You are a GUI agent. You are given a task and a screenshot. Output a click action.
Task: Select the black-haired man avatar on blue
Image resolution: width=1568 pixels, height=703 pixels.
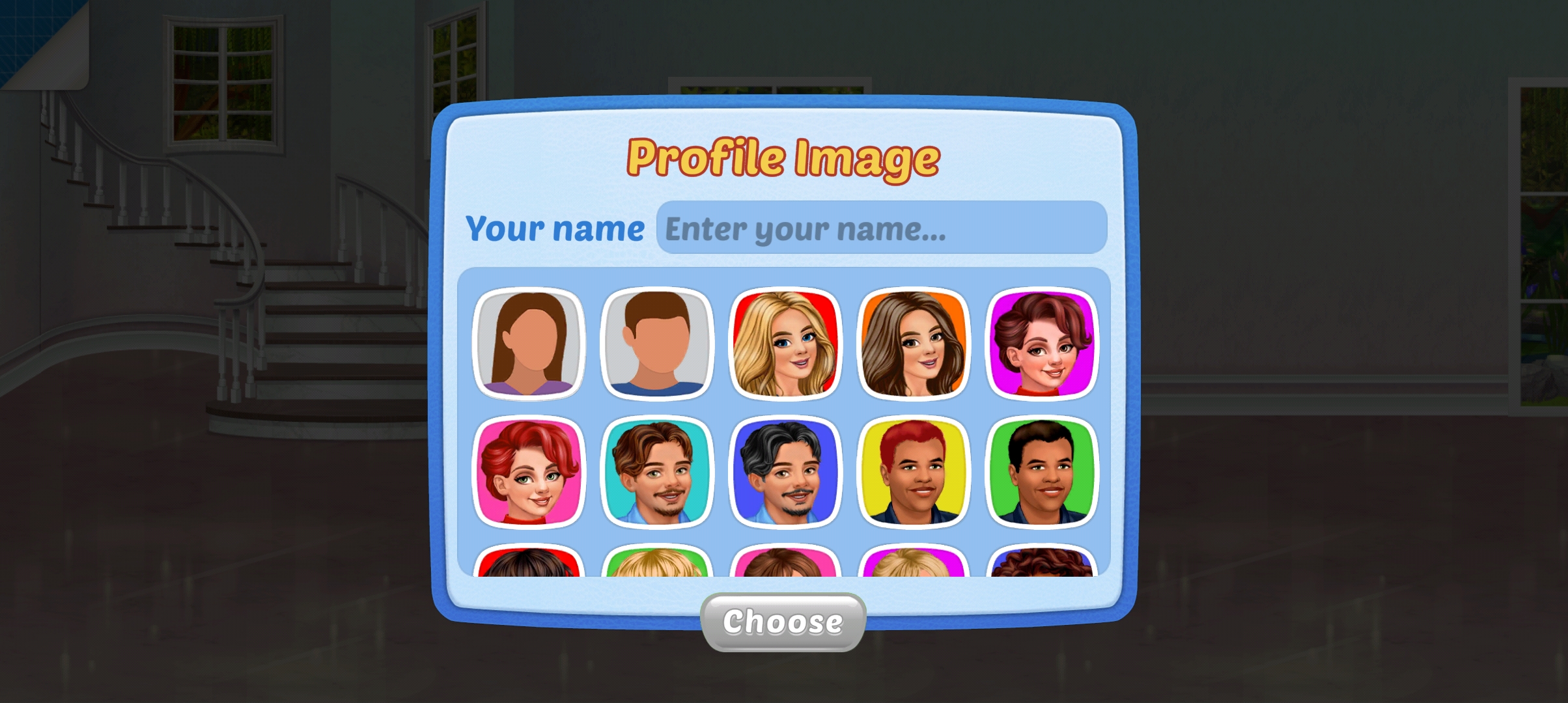pos(785,472)
